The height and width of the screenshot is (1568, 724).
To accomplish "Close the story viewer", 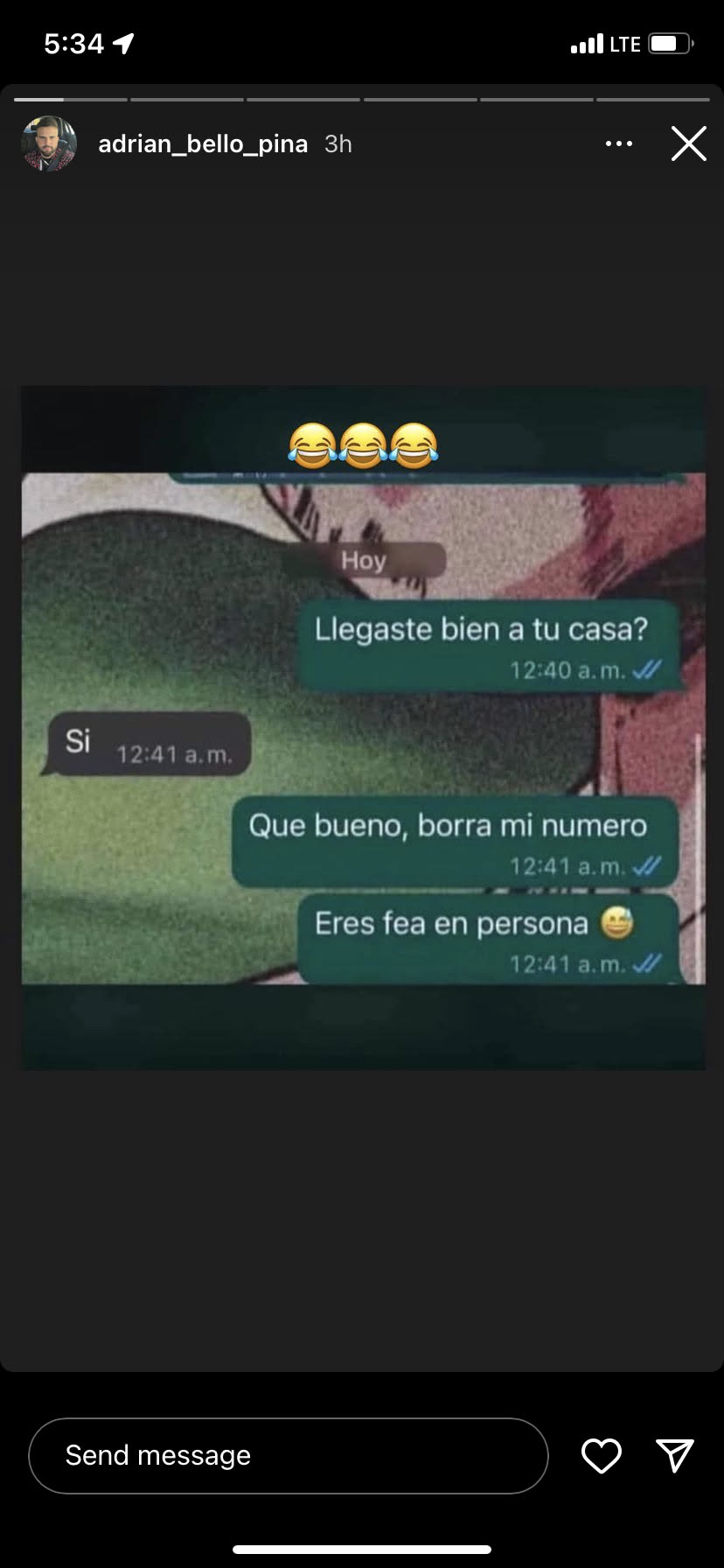I will point(688,143).
